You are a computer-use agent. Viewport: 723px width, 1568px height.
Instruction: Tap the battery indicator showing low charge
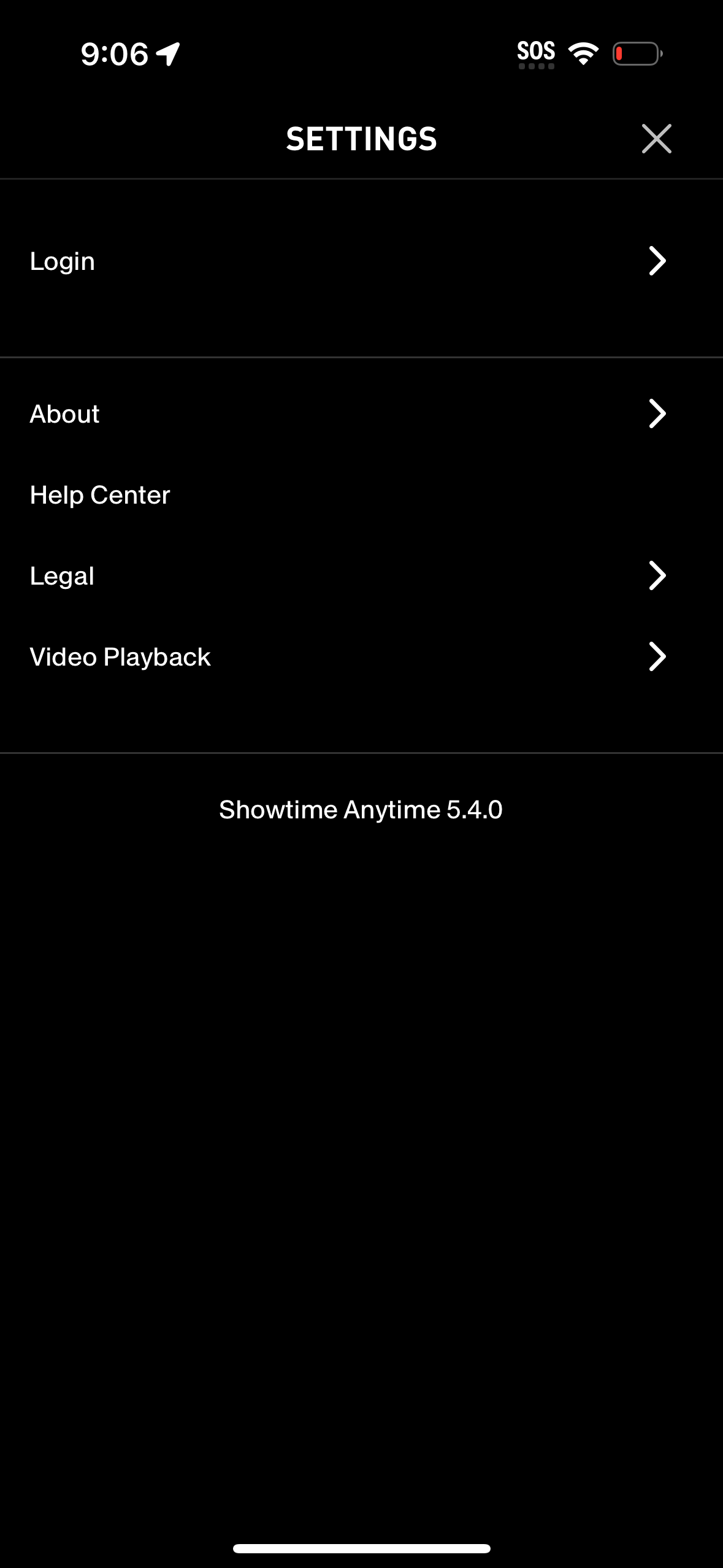point(637,54)
